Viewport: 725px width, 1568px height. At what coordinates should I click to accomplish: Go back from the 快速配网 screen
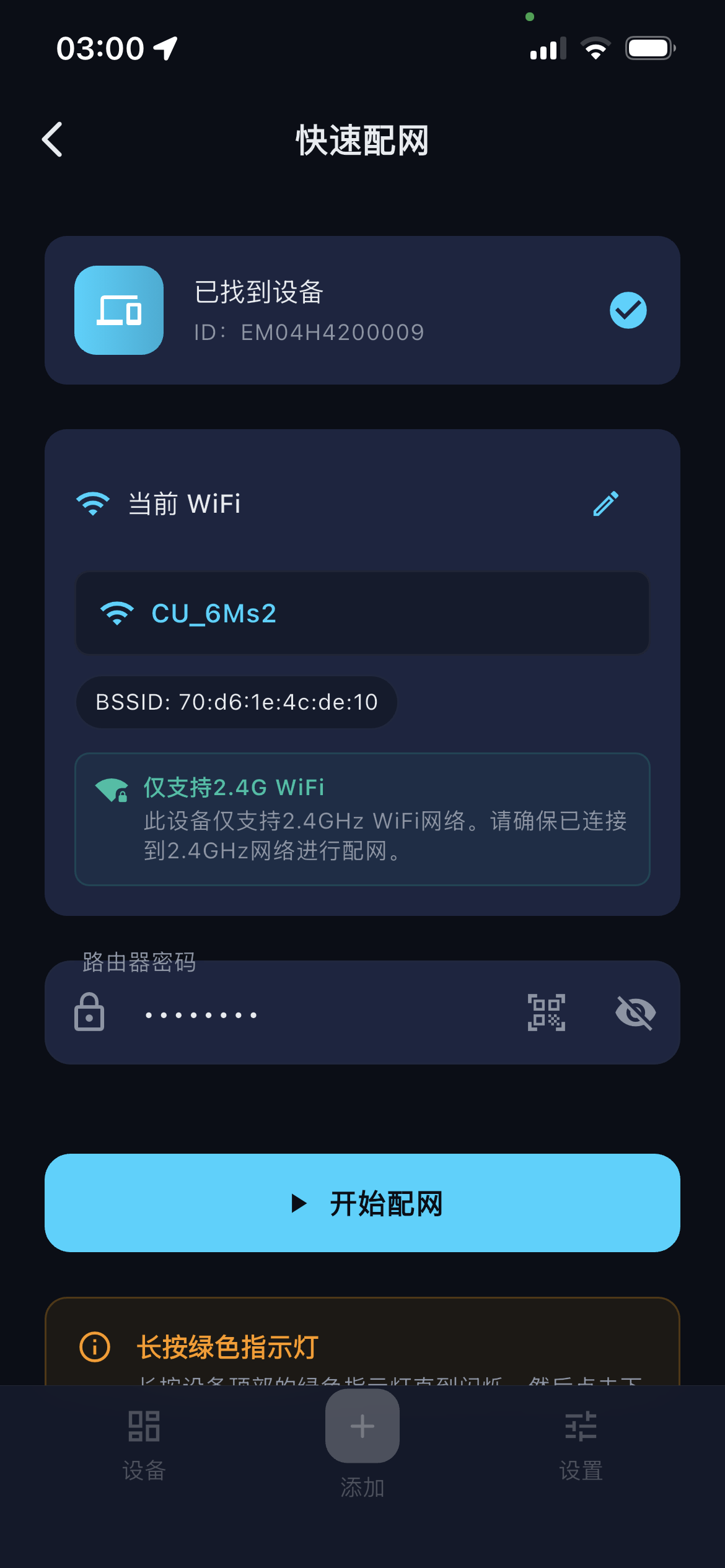point(53,139)
